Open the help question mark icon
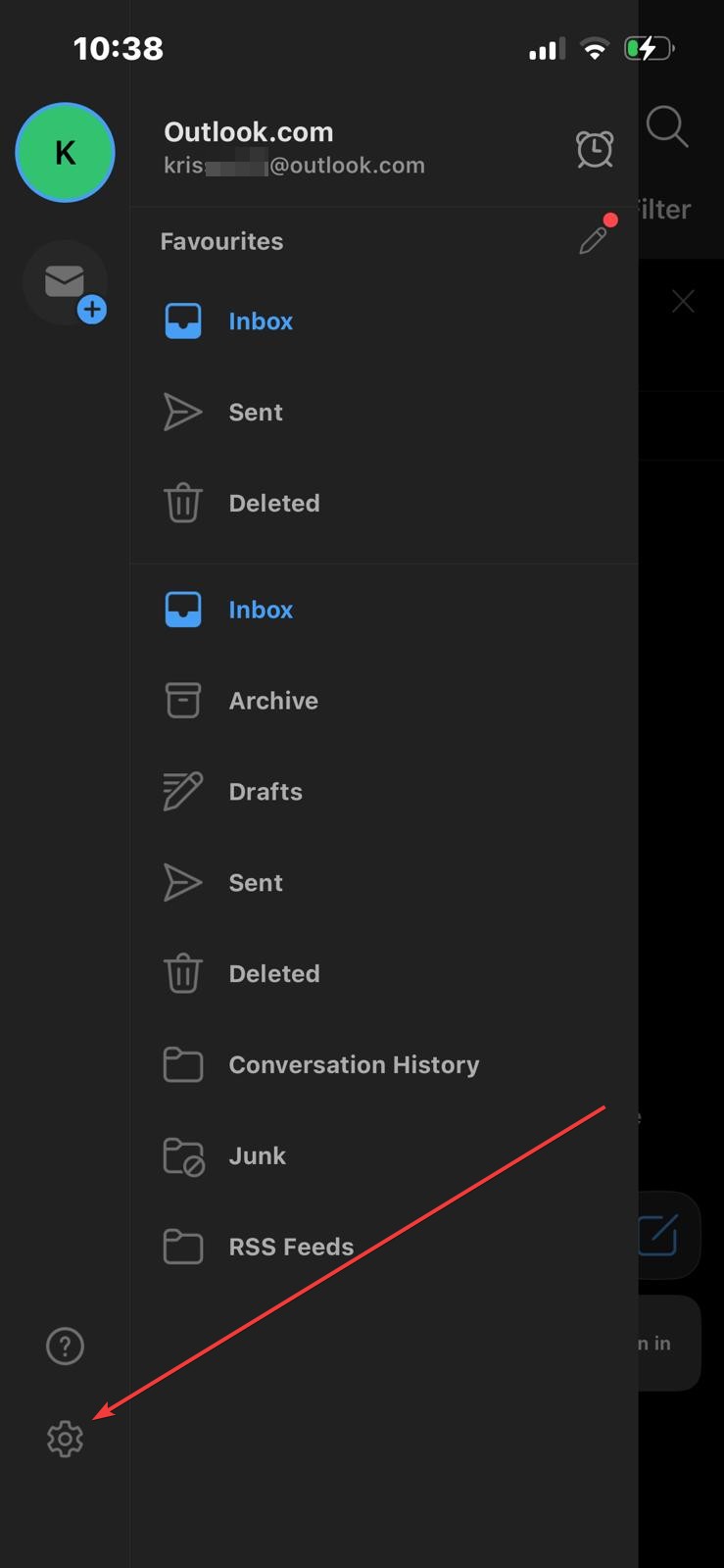Viewport: 724px width, 1568px height. [65, 1347]
